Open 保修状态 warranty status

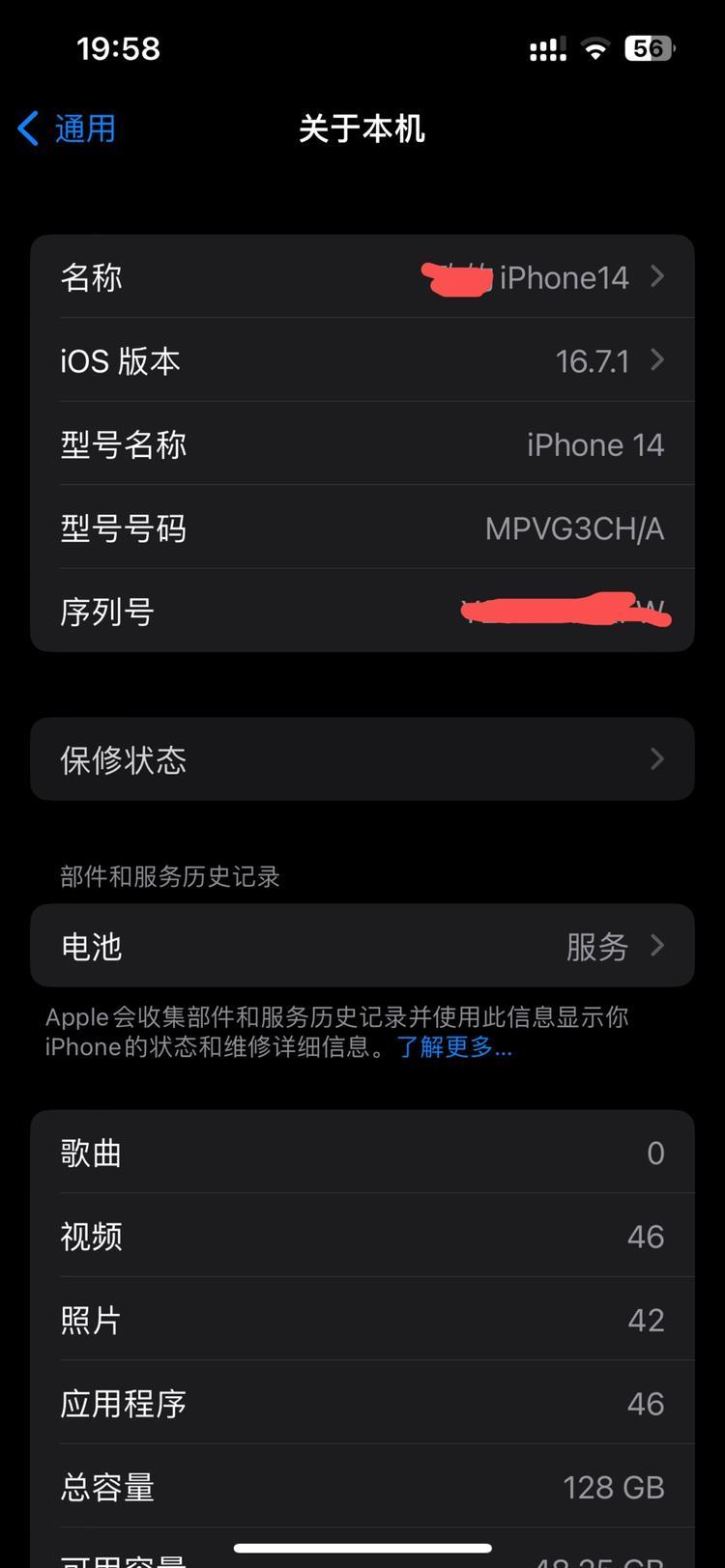(x=362, y=759)
